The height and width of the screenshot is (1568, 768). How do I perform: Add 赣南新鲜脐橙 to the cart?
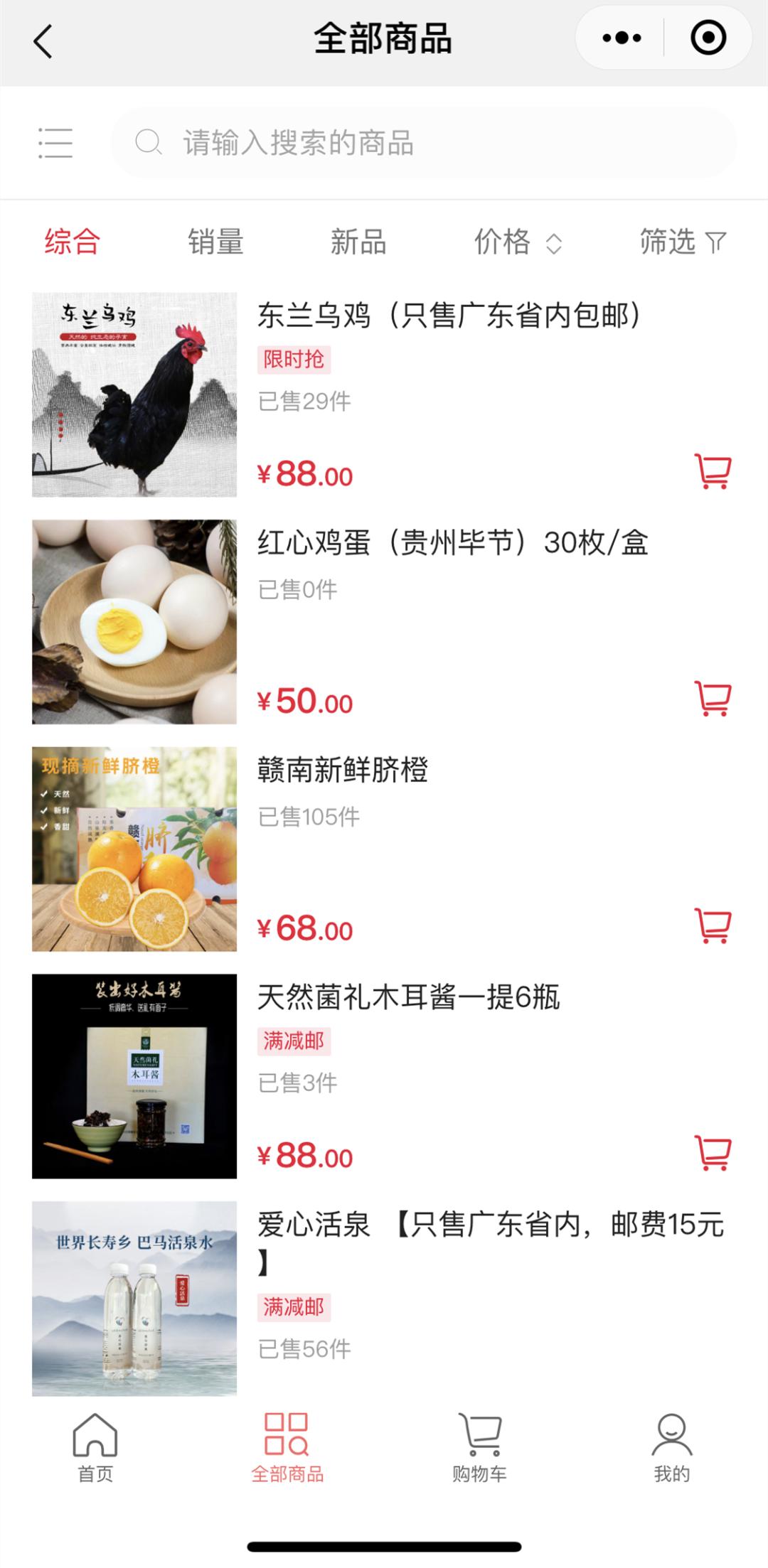click(713, 926)
